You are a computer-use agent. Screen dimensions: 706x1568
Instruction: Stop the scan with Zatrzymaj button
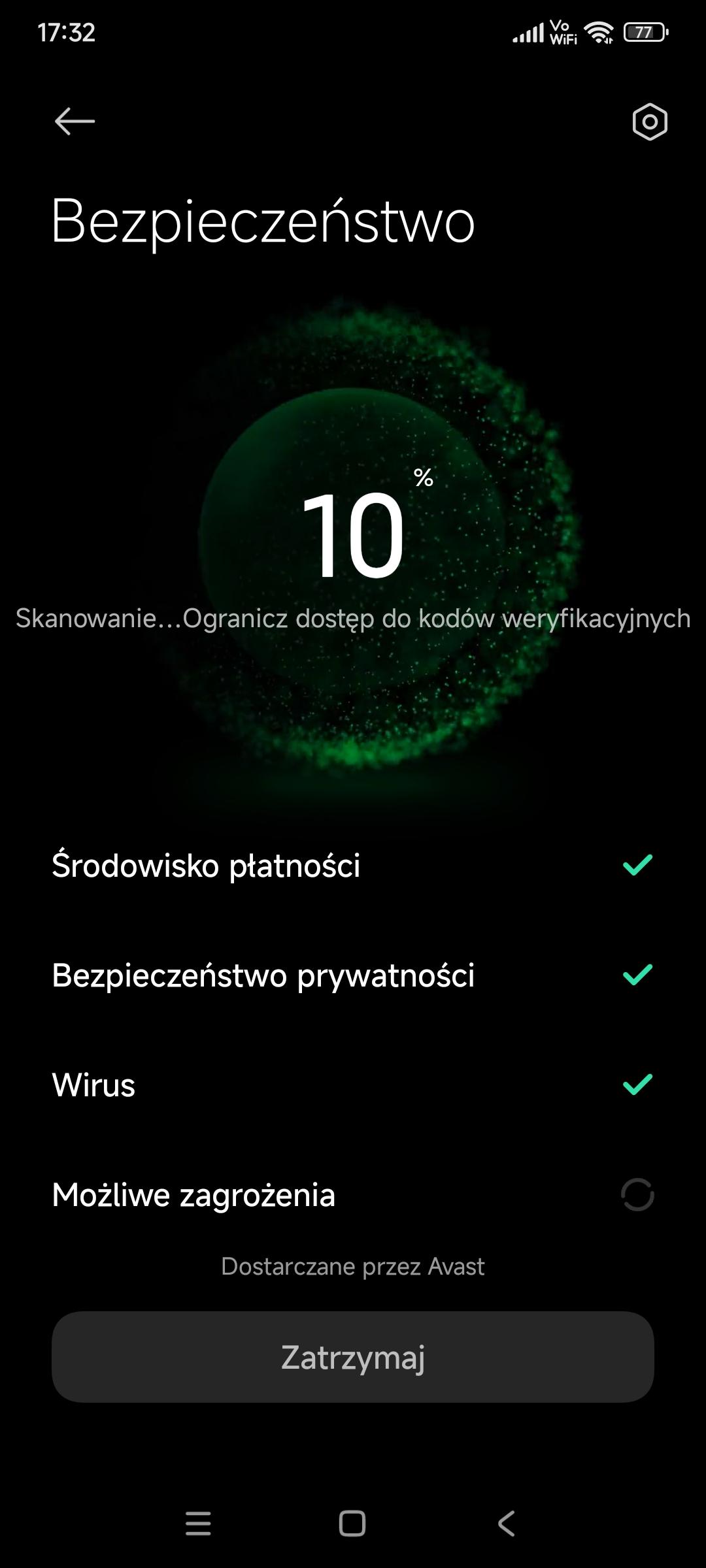click(353, 1357)
